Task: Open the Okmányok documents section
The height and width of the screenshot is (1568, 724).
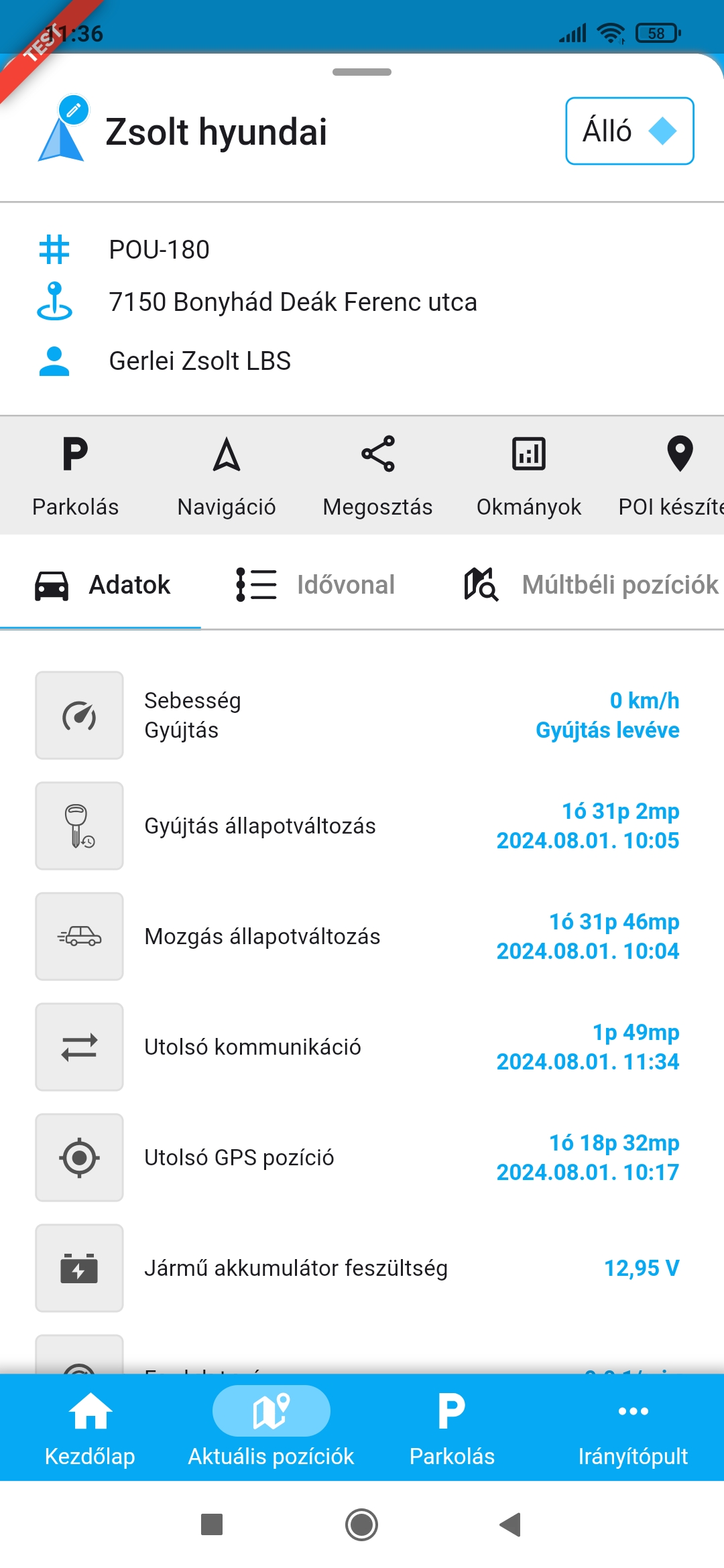Action: 529,476
